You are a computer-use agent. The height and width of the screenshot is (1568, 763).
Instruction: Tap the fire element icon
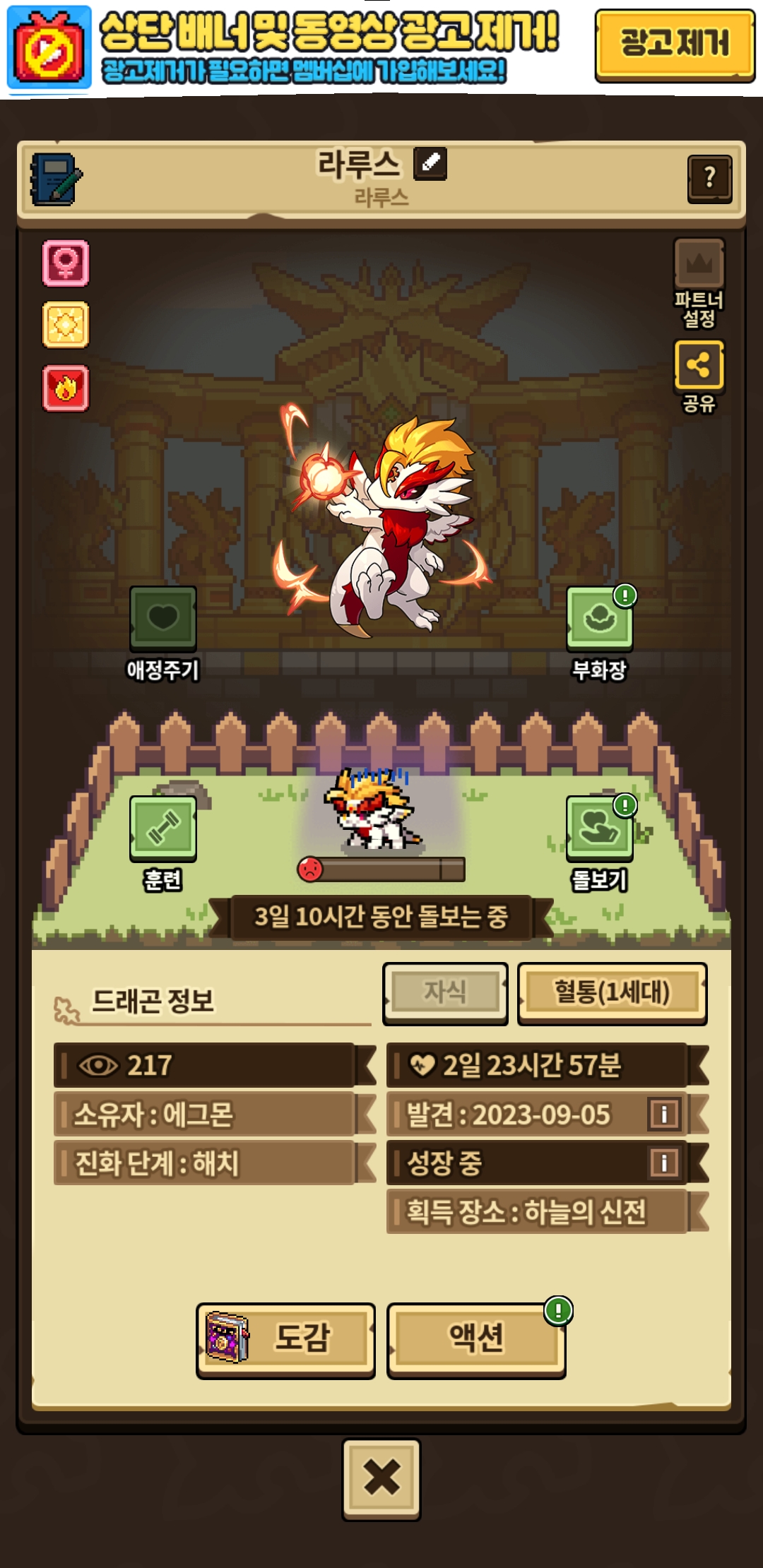66,388
